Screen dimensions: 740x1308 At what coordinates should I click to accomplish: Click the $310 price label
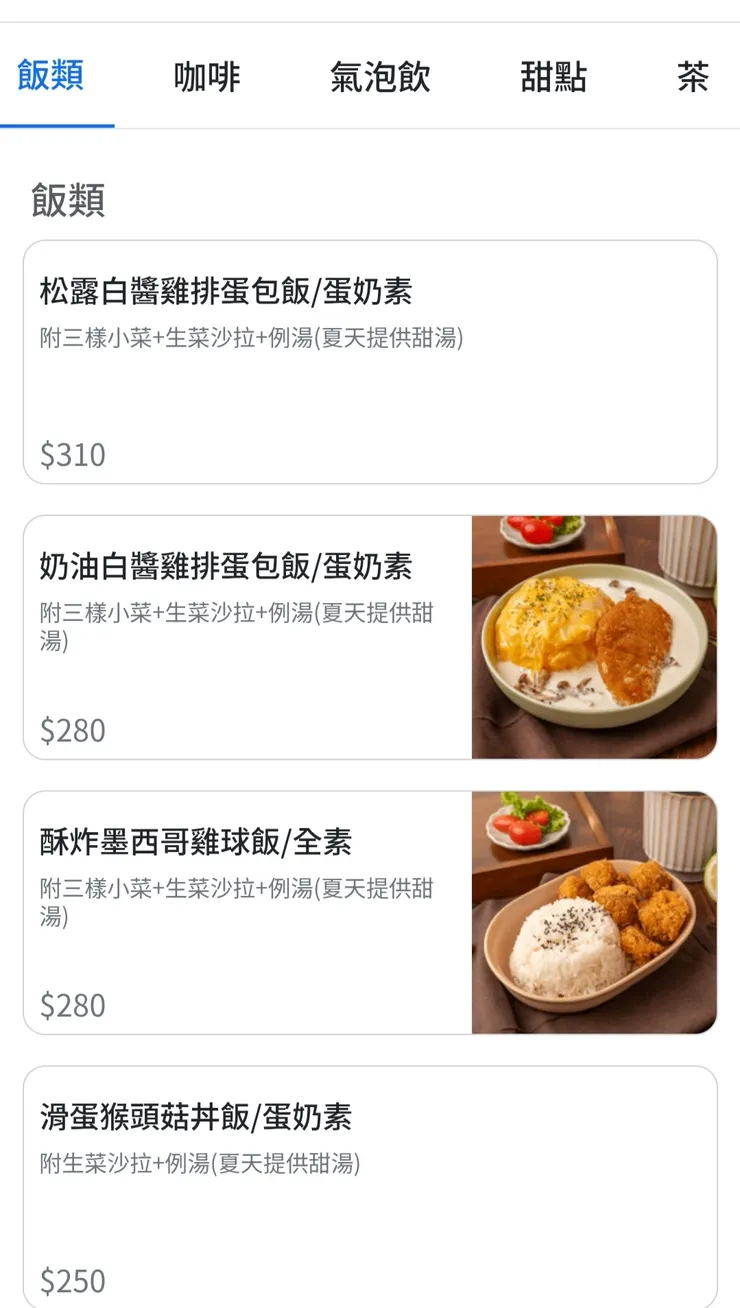[75, 455]
